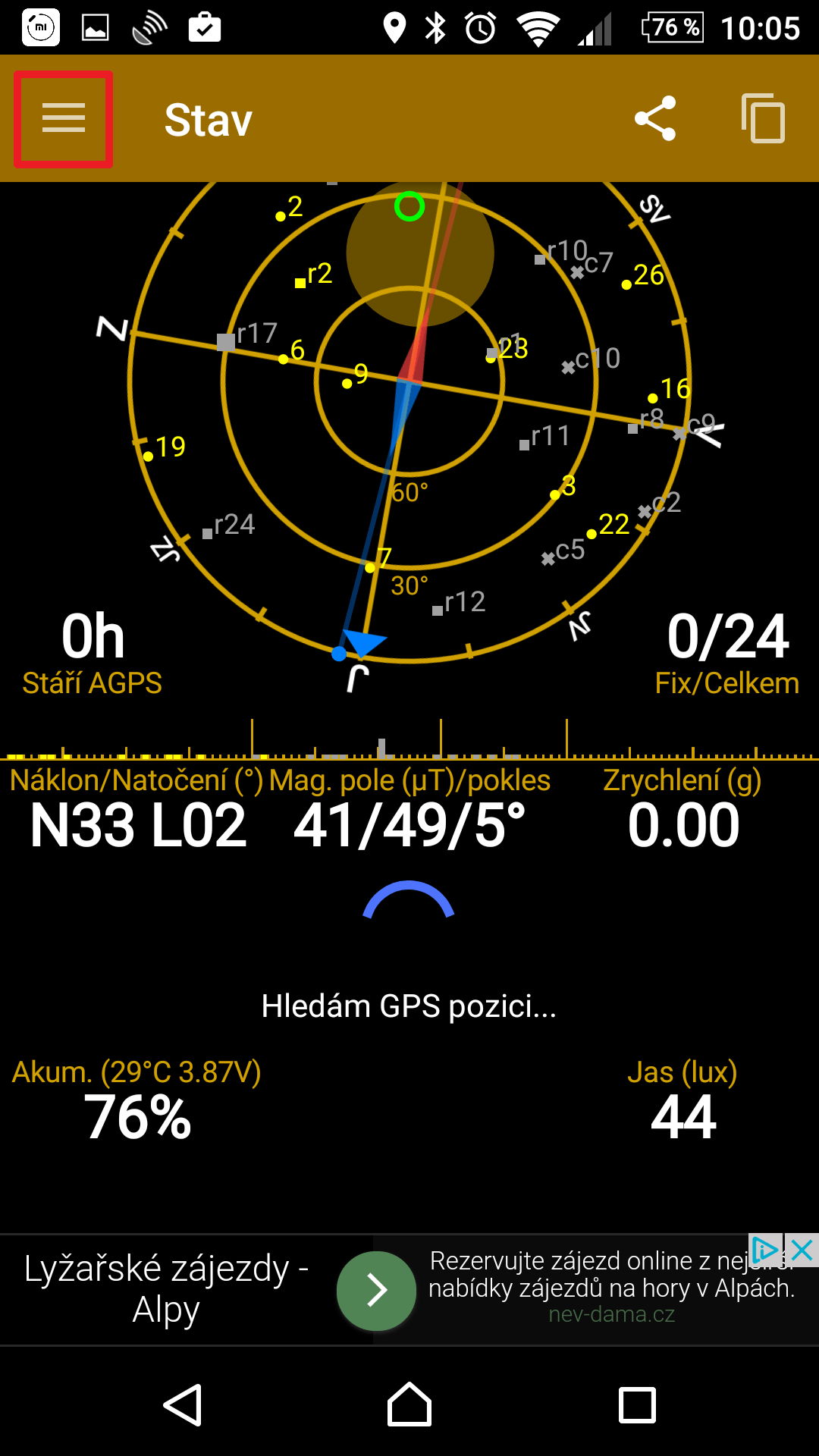The image size is (819, 1456).
Task: Open the Lyžařské zájezdy ad arrow
Action: click(x=376, y=1290)
